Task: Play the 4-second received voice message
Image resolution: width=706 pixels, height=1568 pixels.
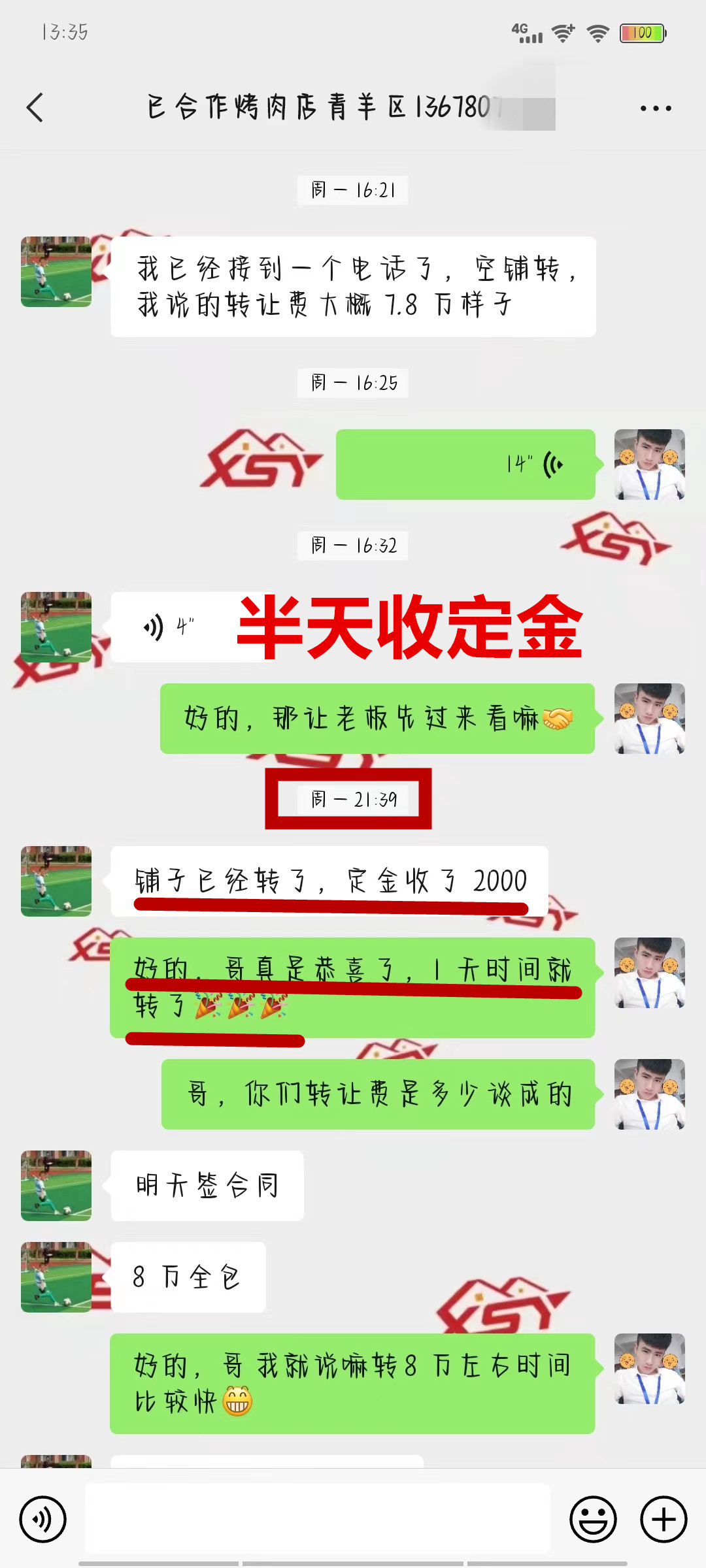Action: pyautogui.click(x=170, y=627)
